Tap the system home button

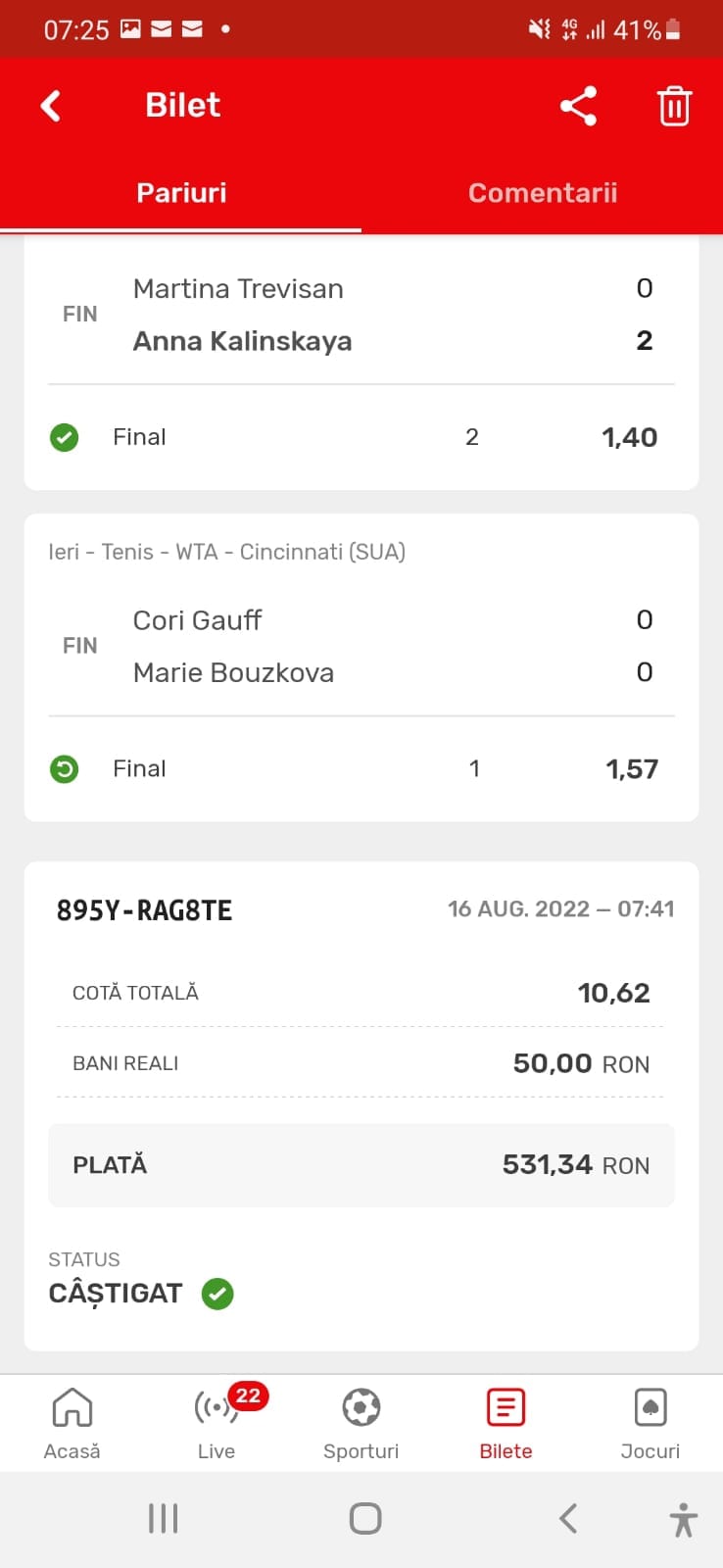[364, 1518]
